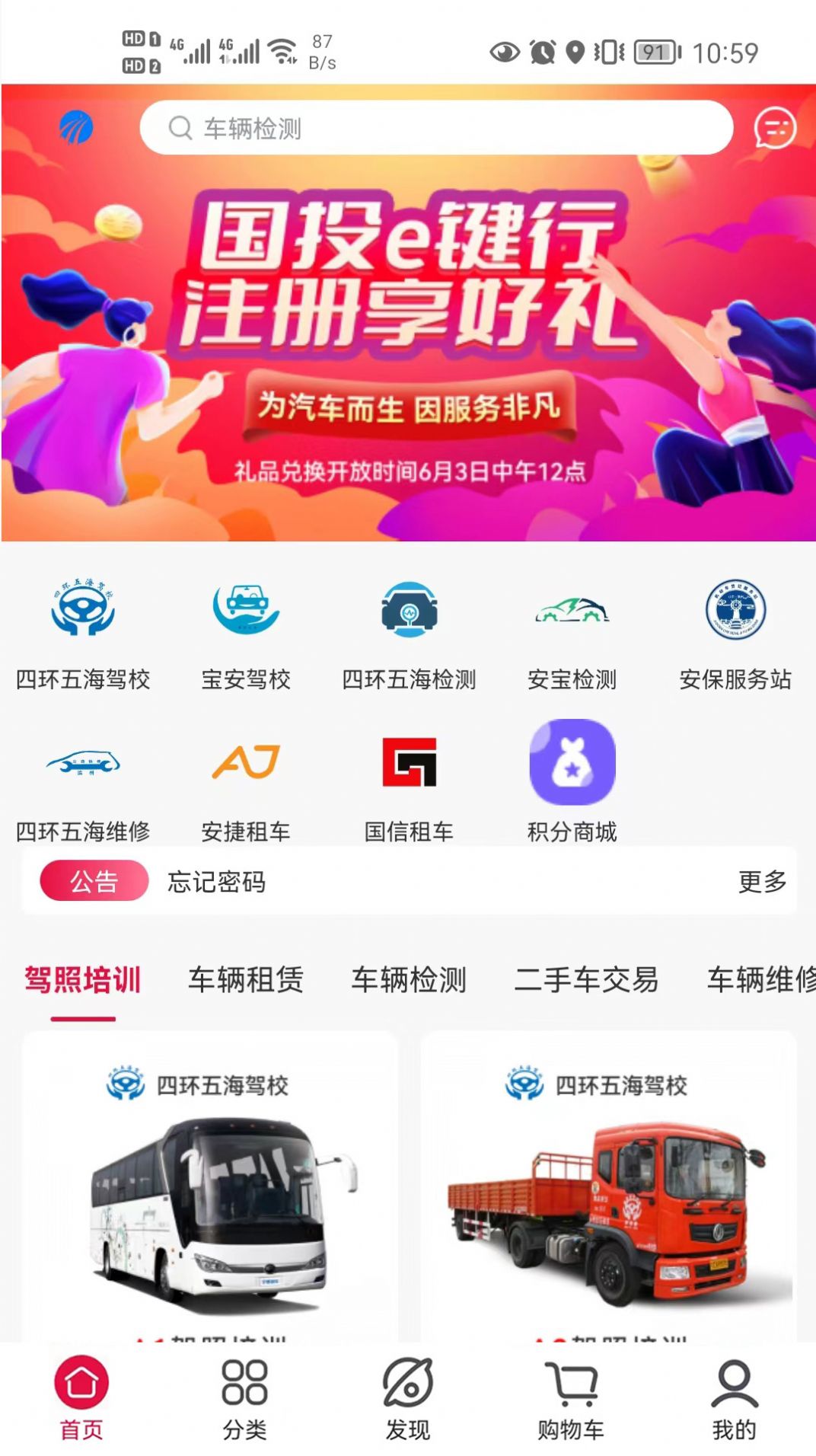This screenshot has width=816, height=1456.
Task: Open 更多 to view all announcements
Action: pyautogui.click(x=763, y=882)
